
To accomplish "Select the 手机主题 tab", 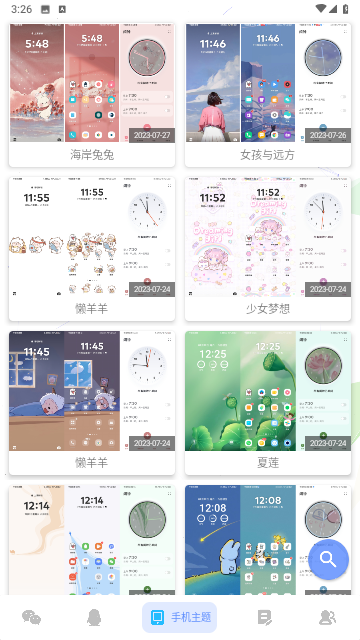I will click(x=180, y=617).
